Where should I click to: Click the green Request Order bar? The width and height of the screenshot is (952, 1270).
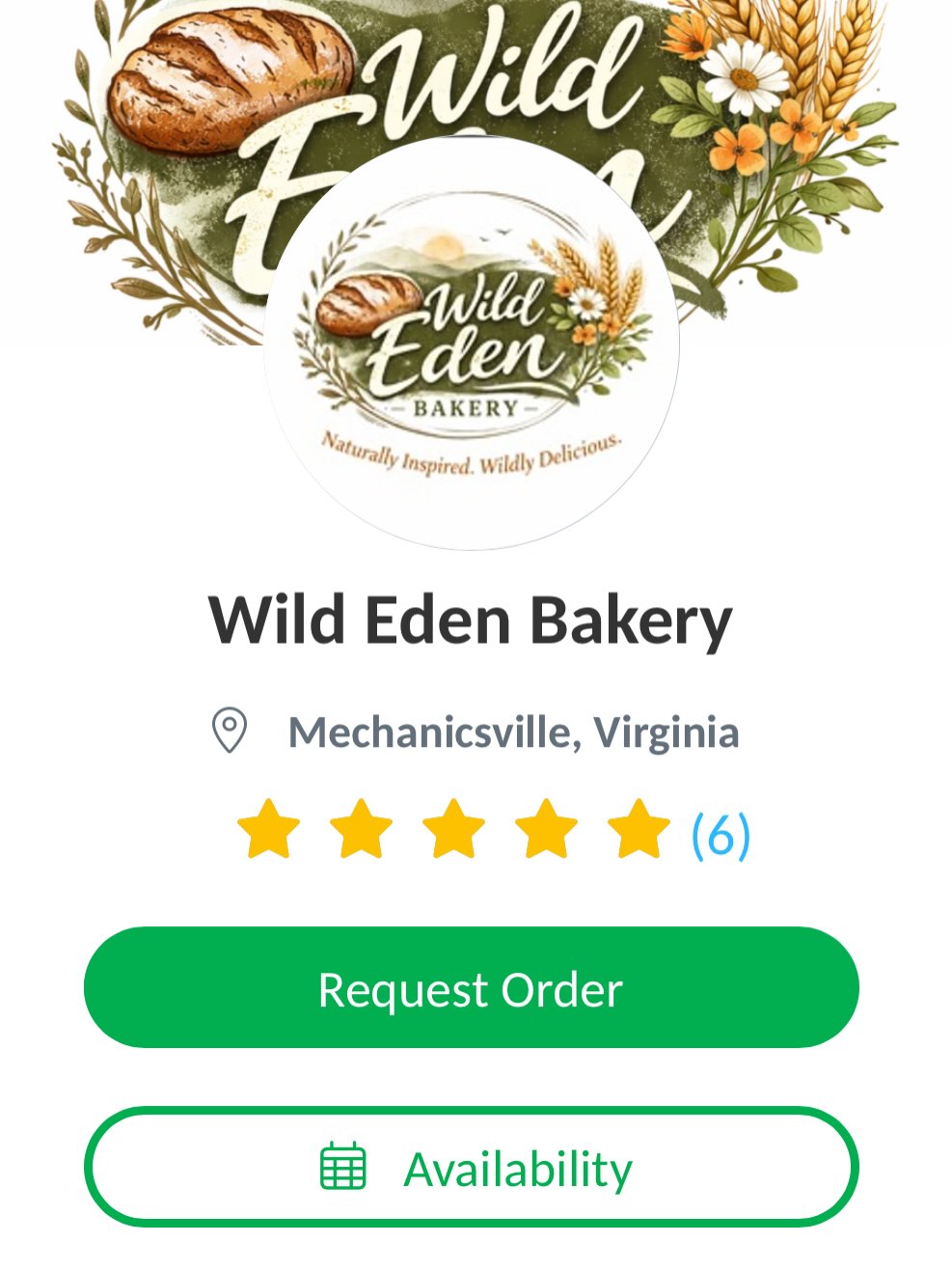point(473,987)
